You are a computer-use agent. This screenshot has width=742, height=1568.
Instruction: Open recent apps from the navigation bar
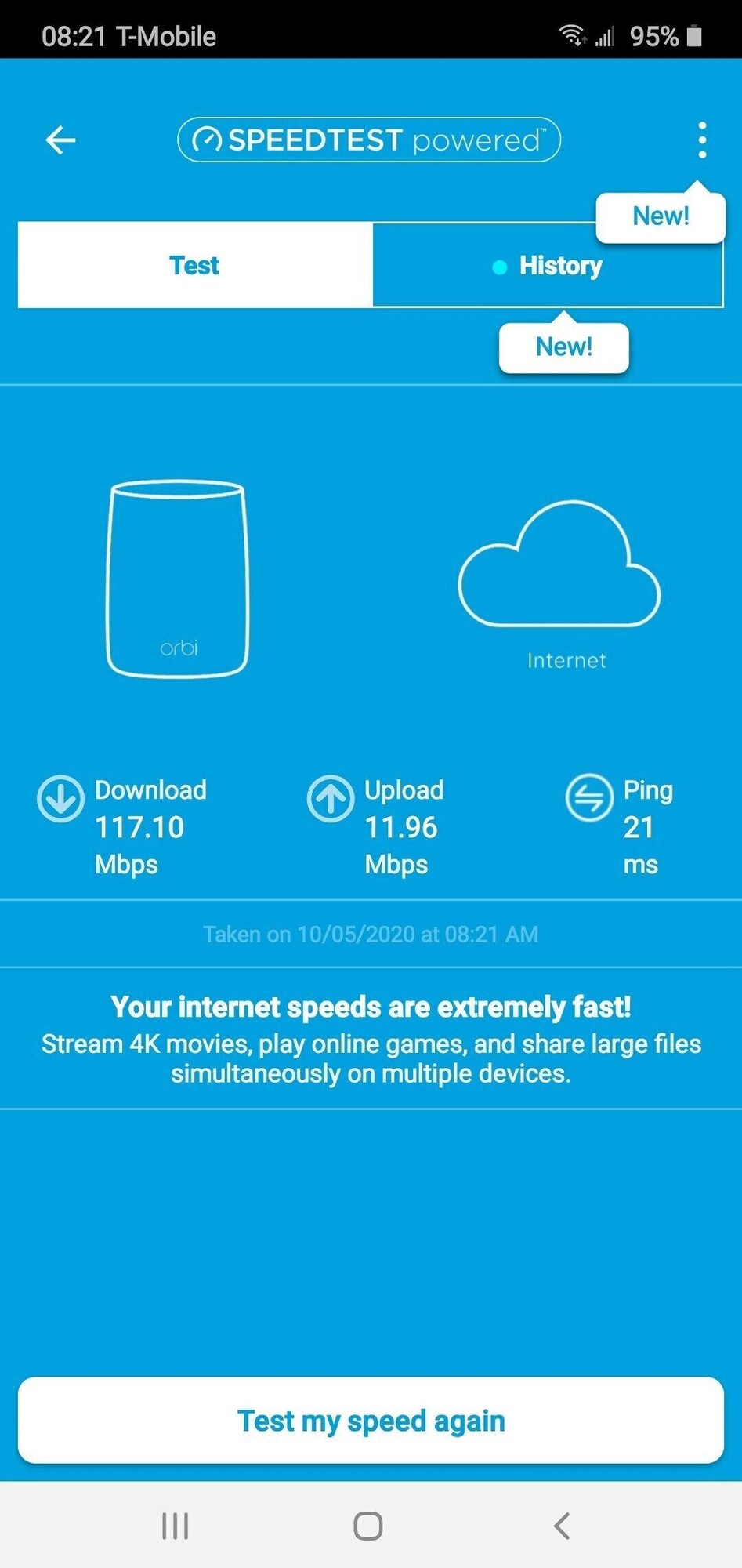click(175, 1526)
